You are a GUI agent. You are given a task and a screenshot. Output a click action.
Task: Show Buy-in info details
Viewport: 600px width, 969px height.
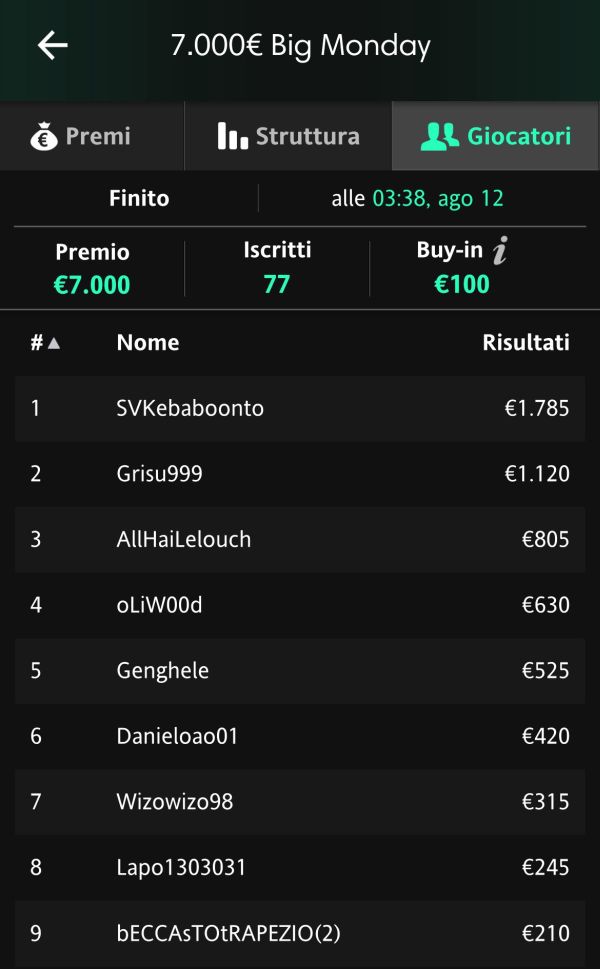(501, 250)
